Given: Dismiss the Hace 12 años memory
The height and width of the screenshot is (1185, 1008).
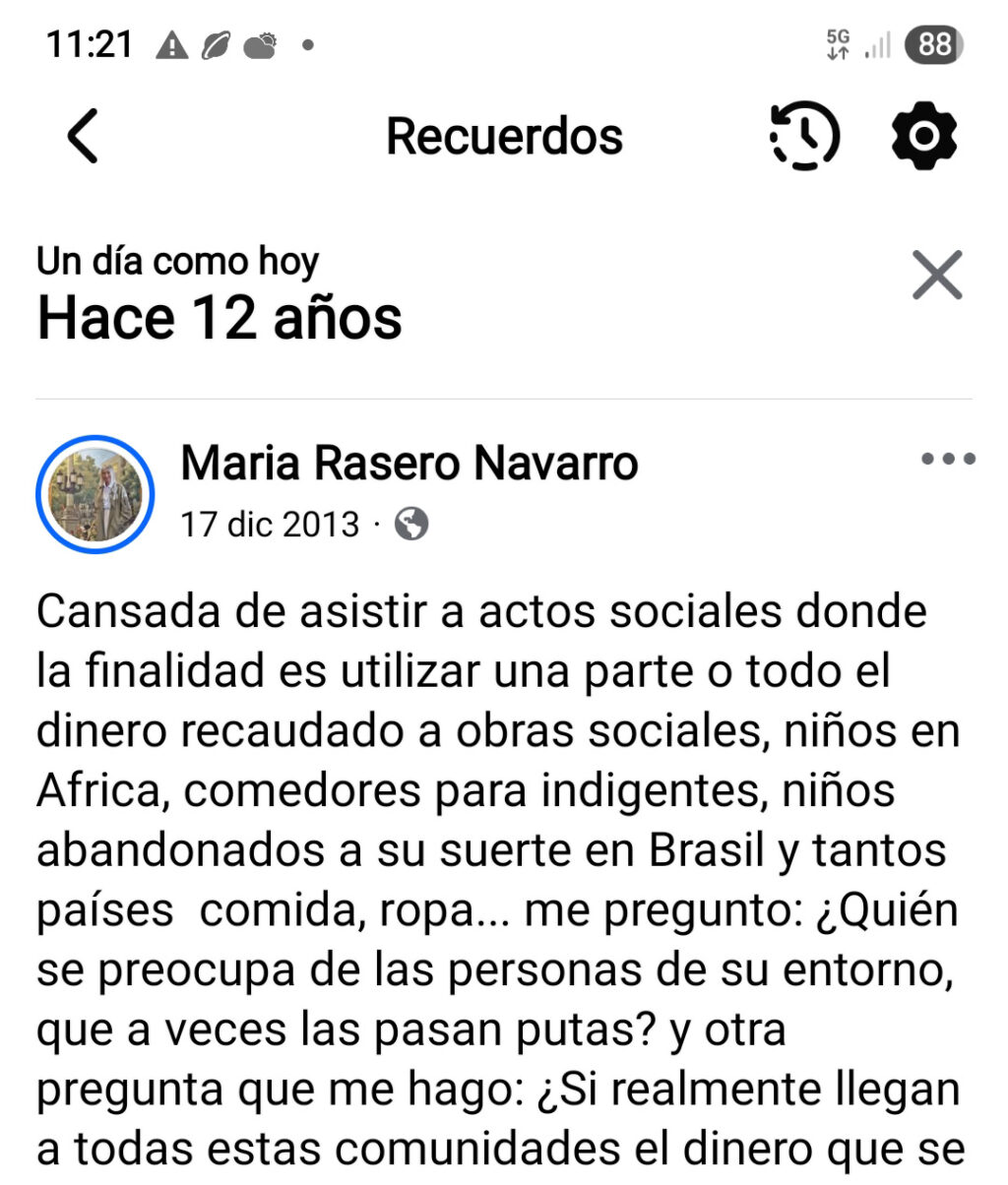Looking at the screenshot, I should (936, 275).
